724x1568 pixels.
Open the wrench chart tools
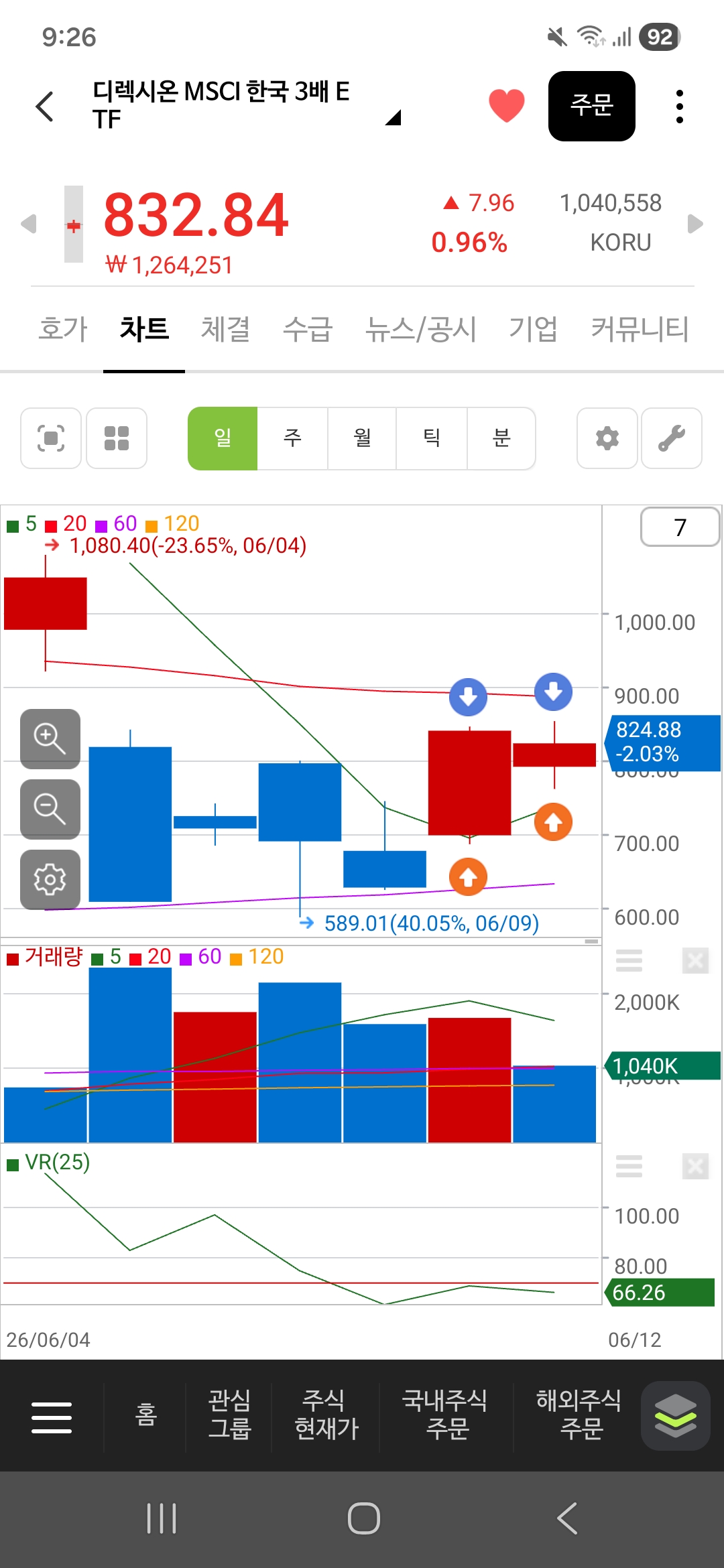click(x=671, y=438)
